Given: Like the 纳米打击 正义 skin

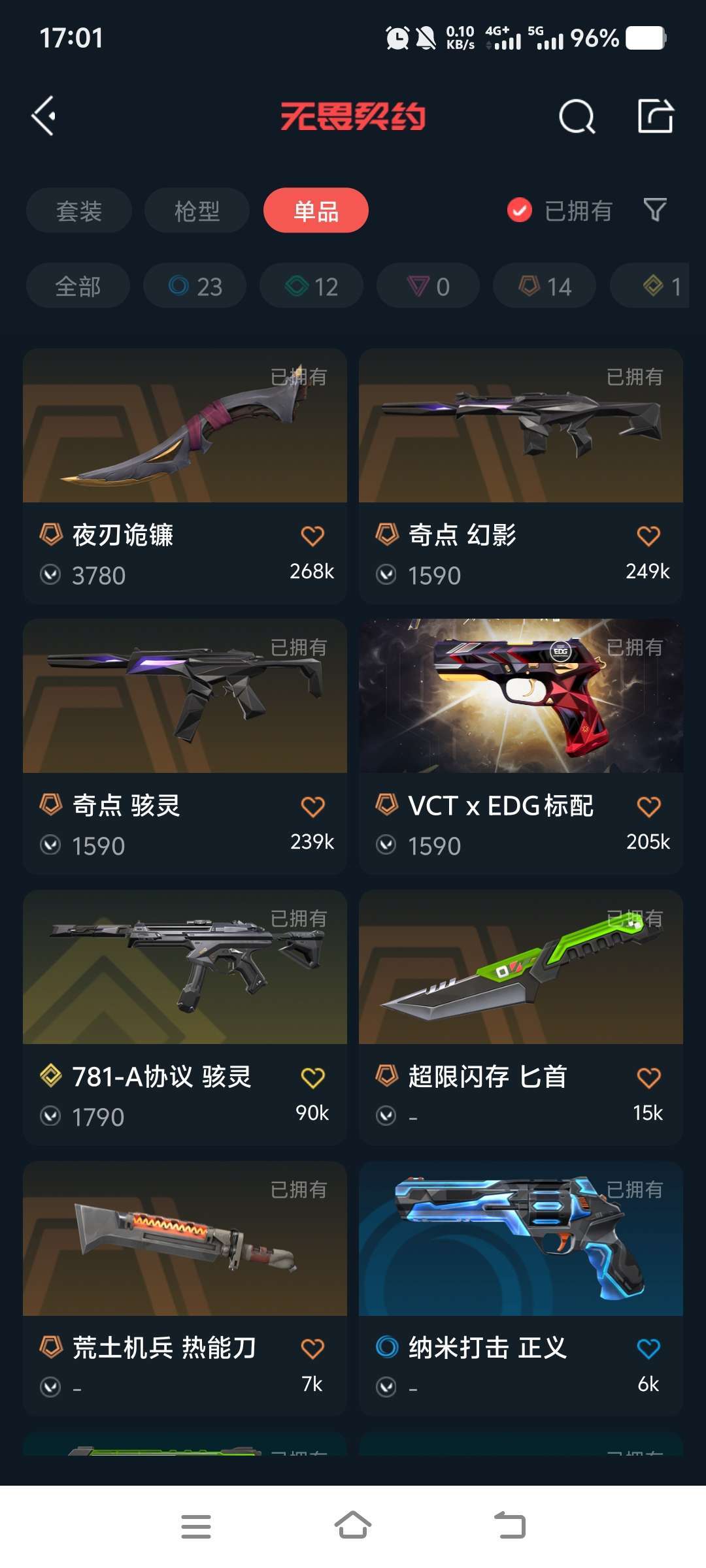Looking at the screenshot, I should [648, 1348].
